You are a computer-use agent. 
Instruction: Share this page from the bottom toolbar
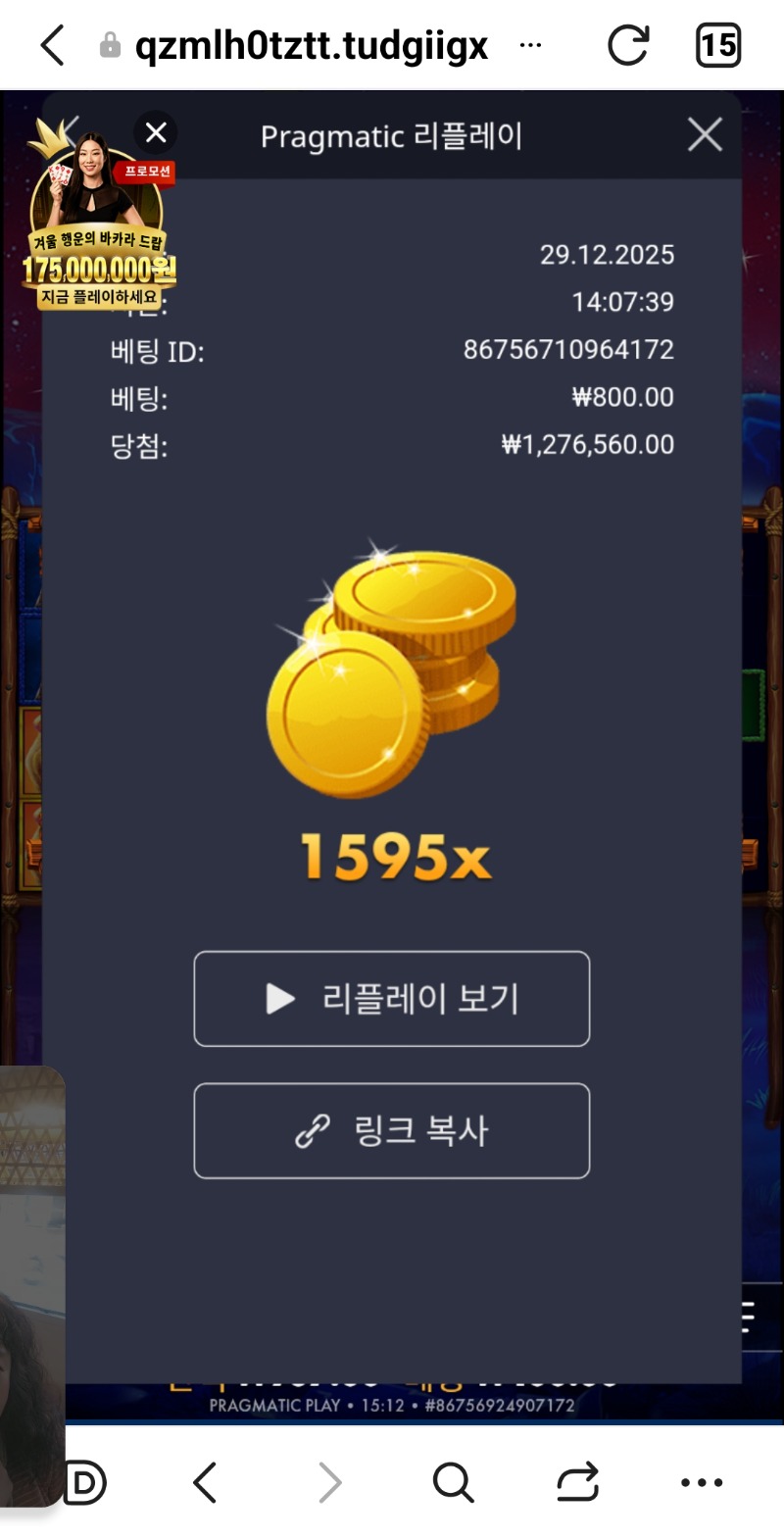(x=577, y=1482)
